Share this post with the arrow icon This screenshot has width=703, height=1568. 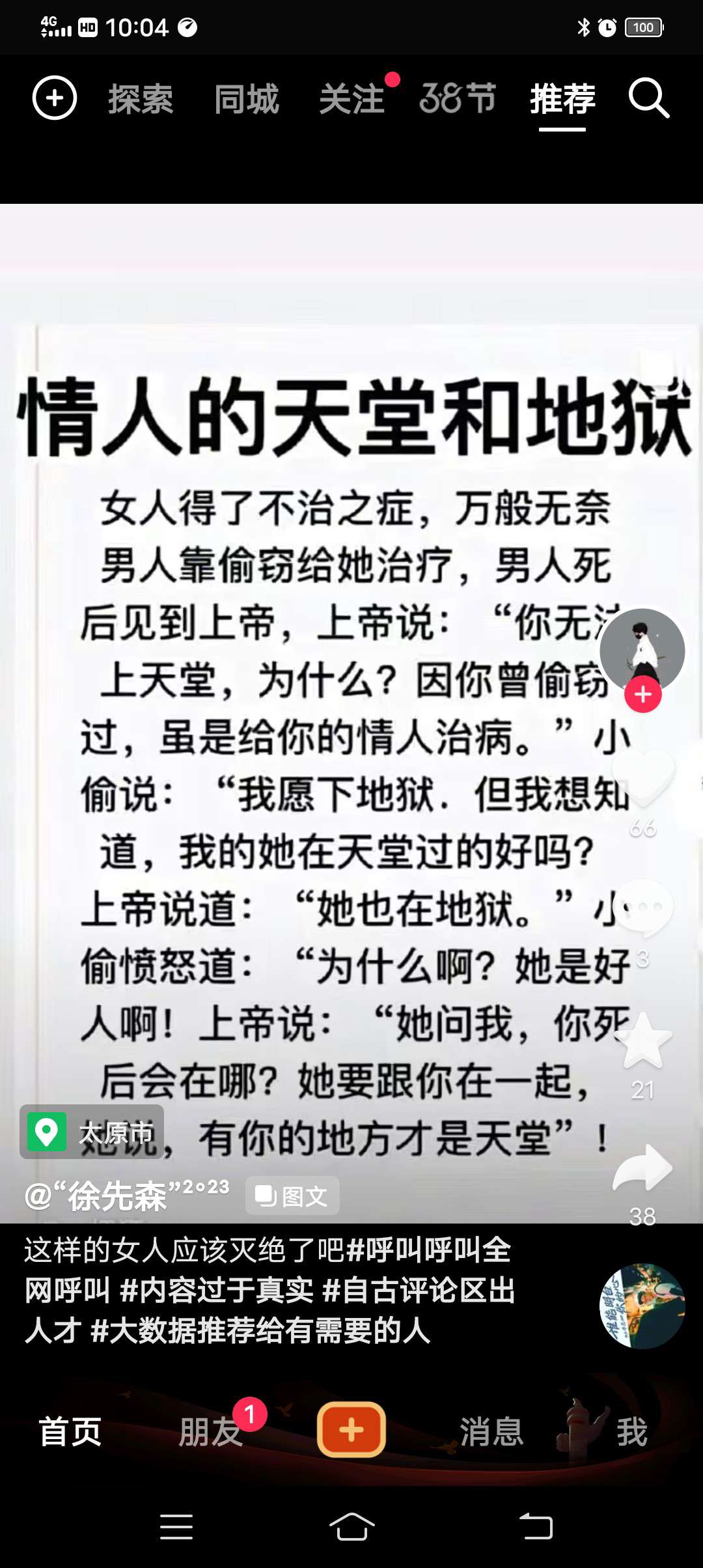pos(643,1169)
